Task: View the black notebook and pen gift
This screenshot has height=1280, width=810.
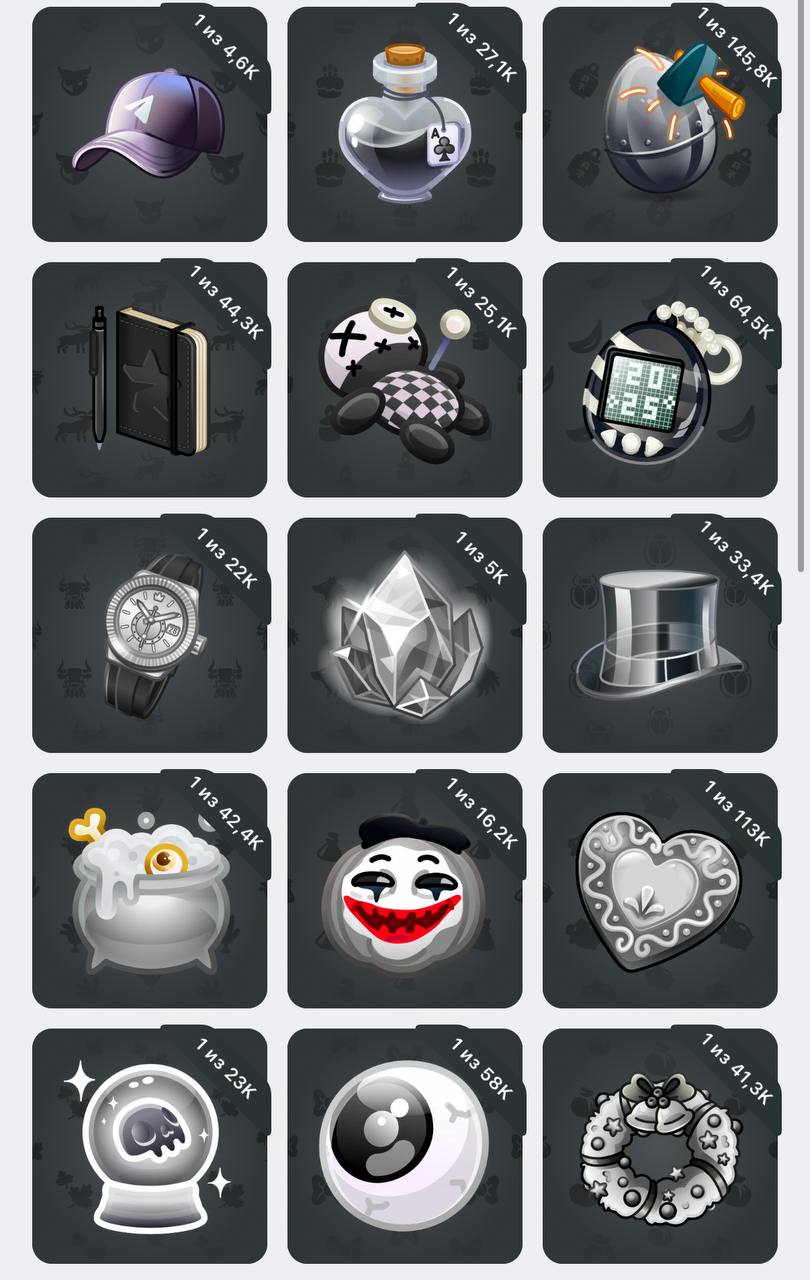Action: pos(150,380)
